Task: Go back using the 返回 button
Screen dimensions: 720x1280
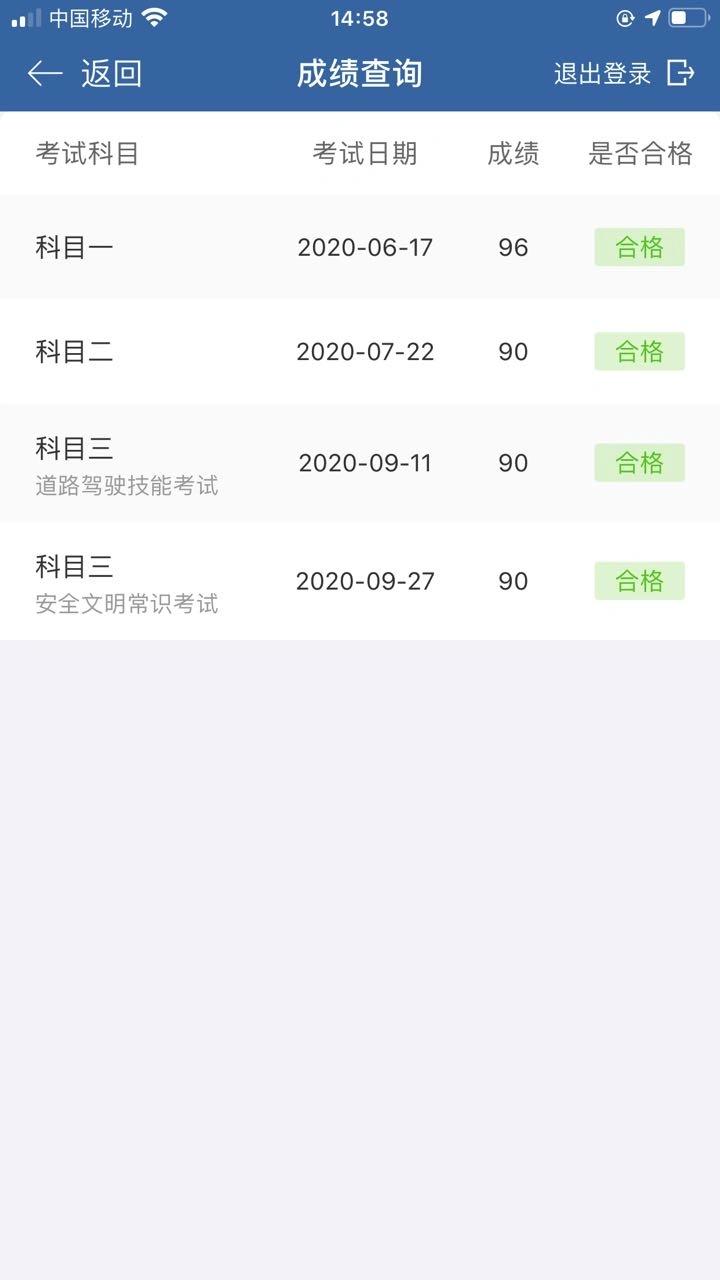Action: [x=85, y=73]
